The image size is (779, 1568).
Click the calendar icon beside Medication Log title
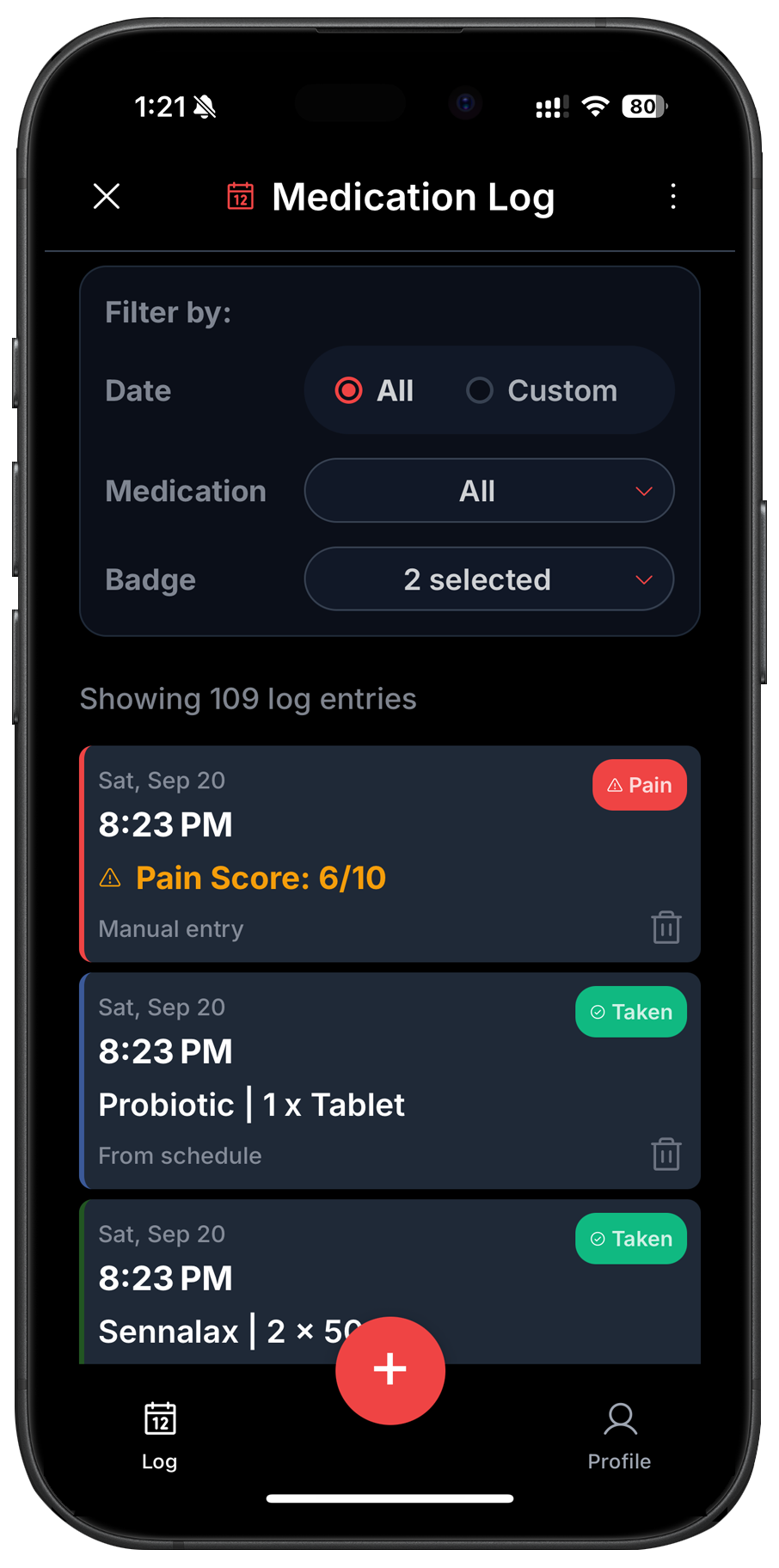(238, 197)
